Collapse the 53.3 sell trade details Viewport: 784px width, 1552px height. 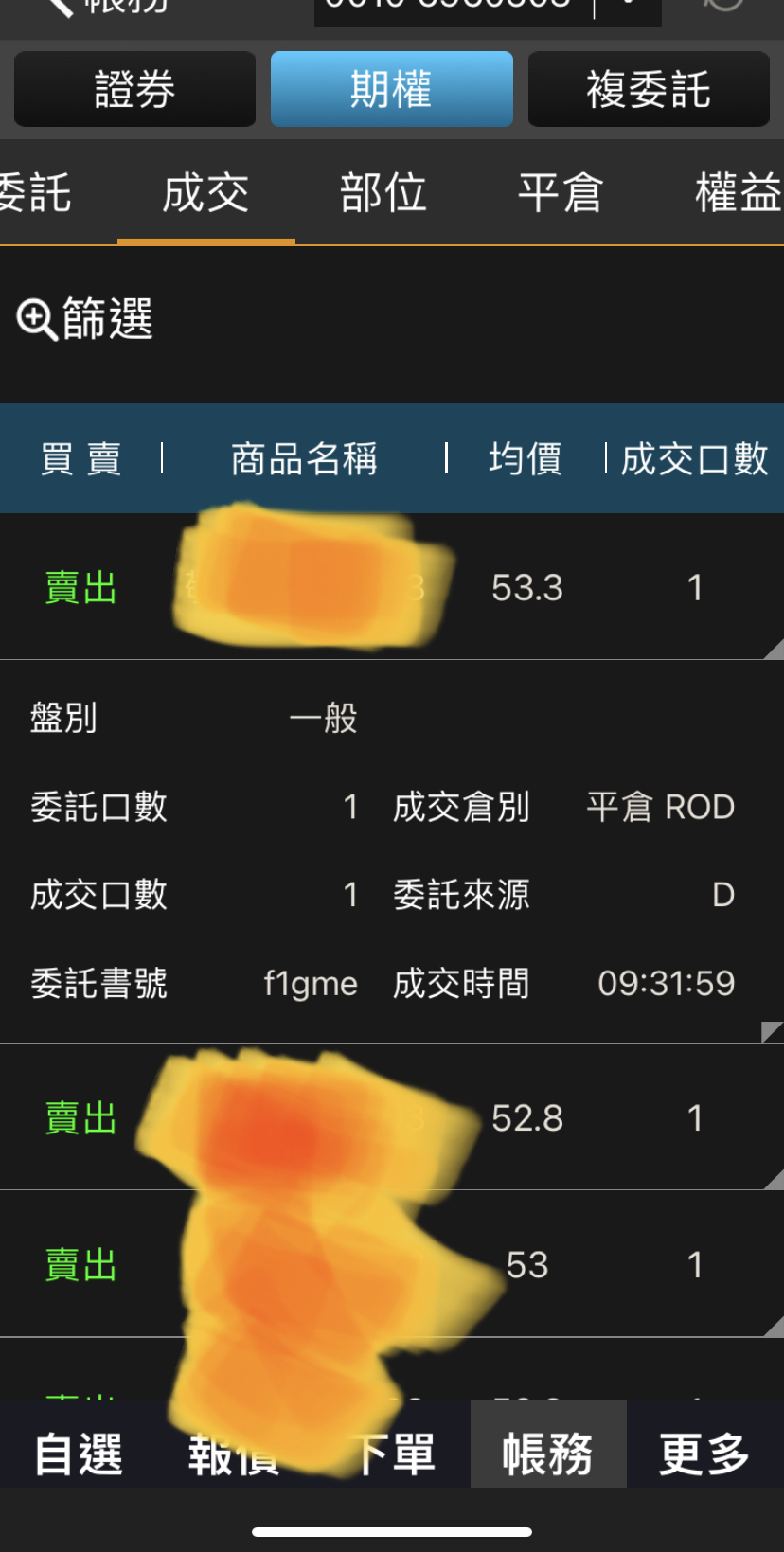392,587
